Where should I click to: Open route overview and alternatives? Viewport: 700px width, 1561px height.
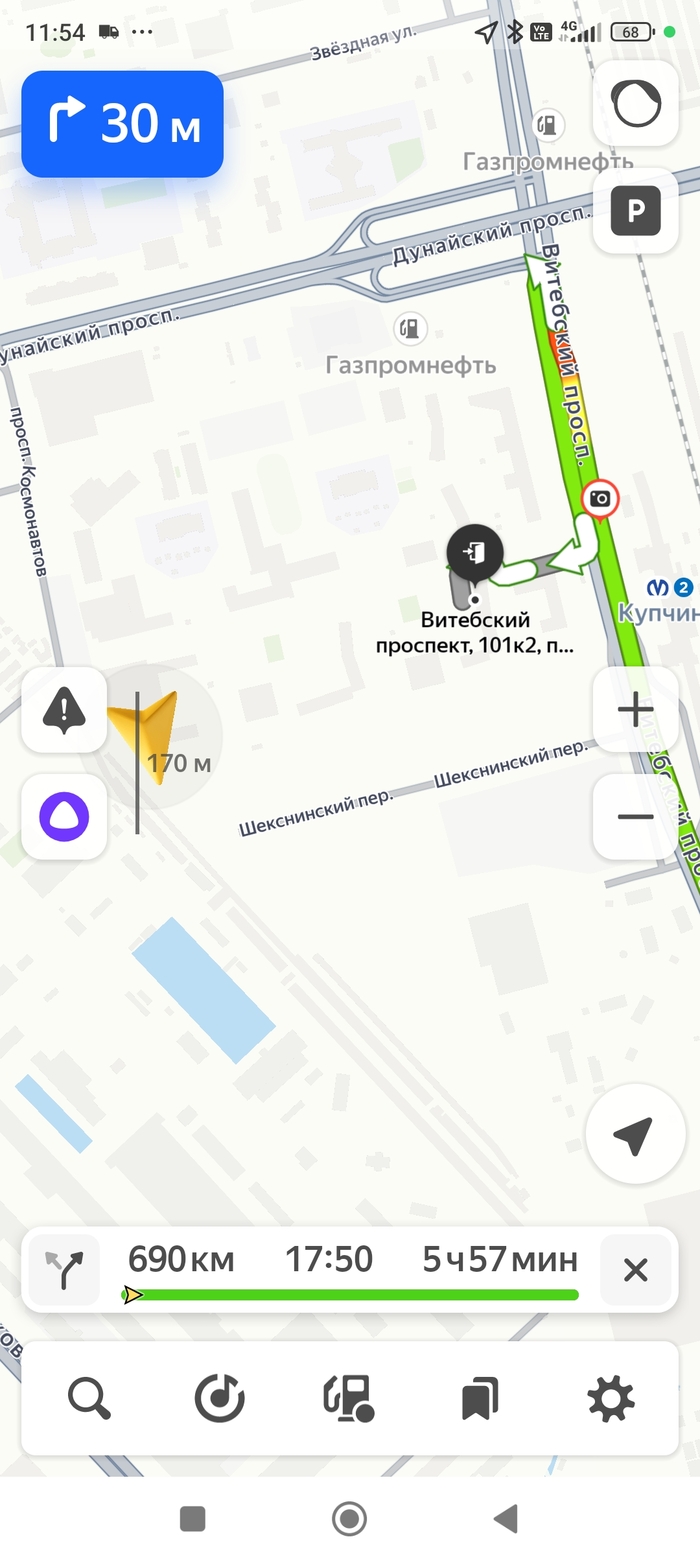[x=64, y=1270]
